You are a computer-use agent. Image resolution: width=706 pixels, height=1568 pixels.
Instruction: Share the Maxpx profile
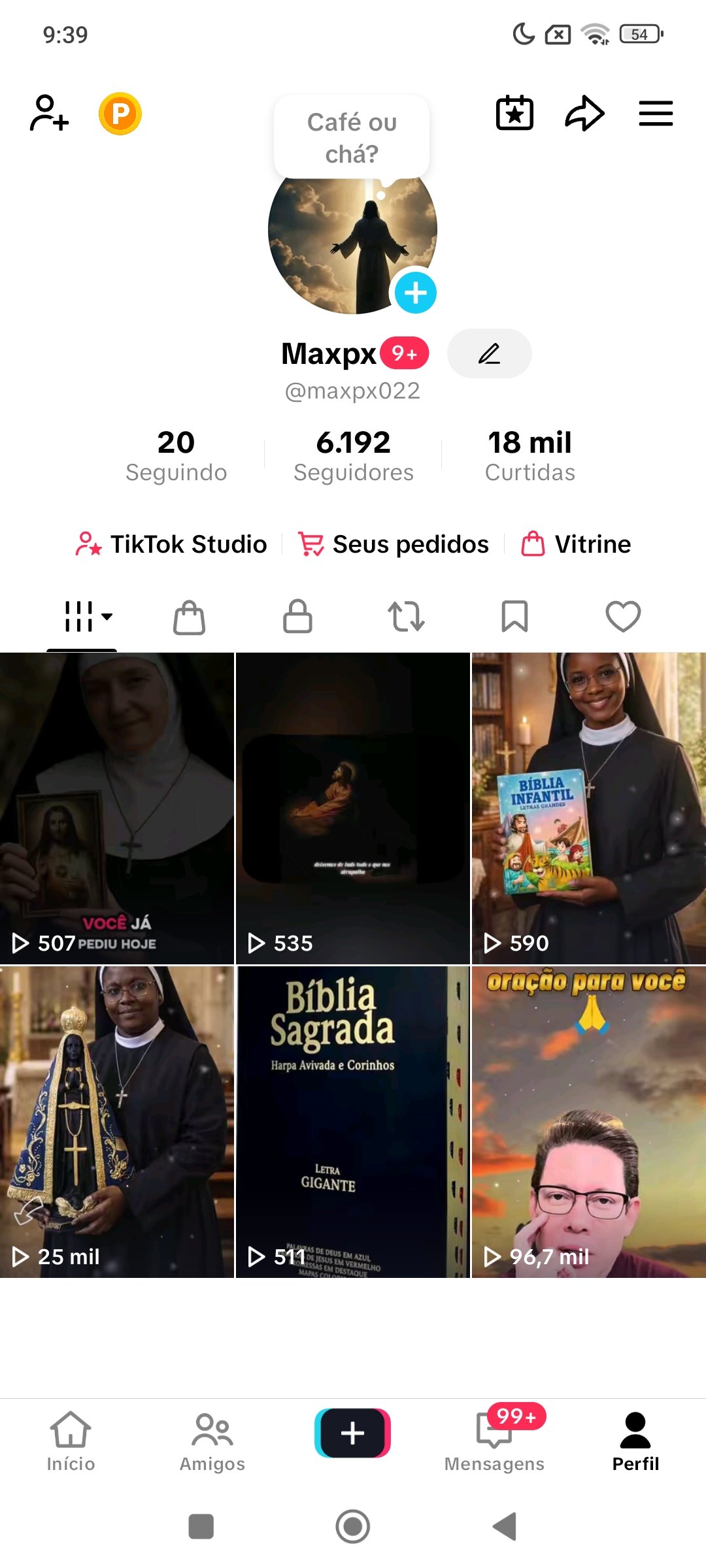(584, 113)
